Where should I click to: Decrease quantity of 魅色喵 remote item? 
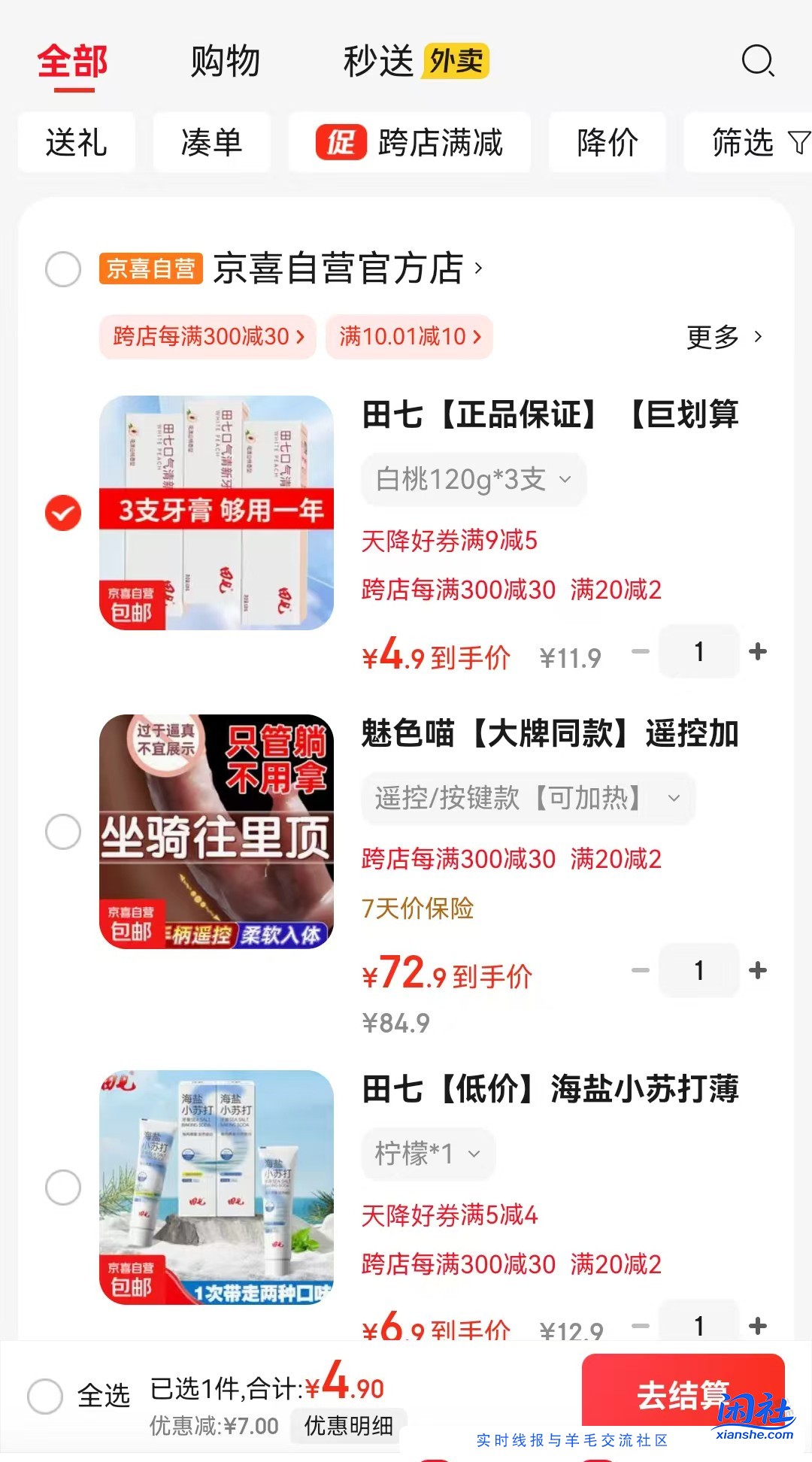(x=640, y=971)
